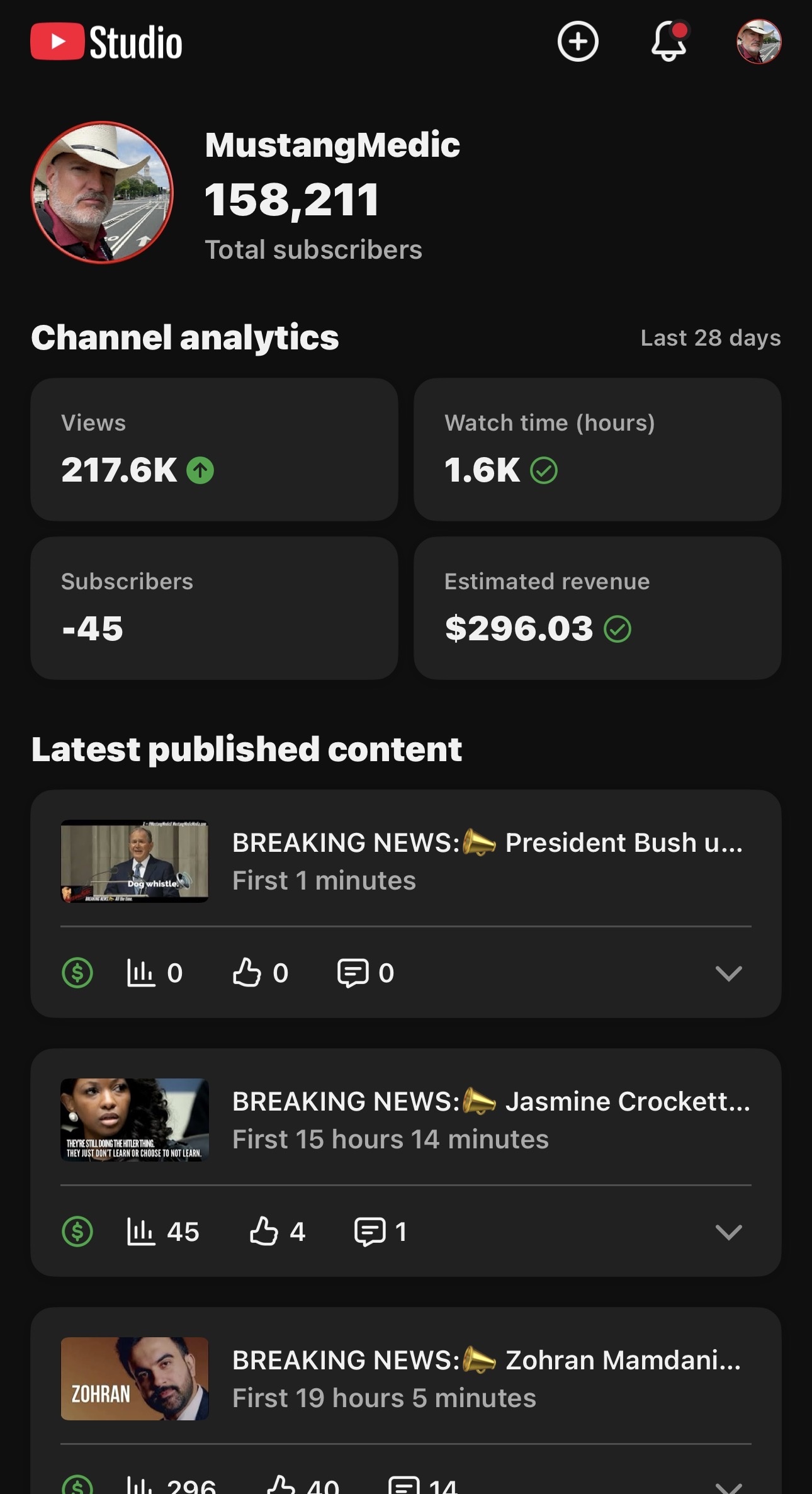Viewport: 812px width, 1494px height.
Task: Open the Subscribers analytics card
Action: coord(214,608)
